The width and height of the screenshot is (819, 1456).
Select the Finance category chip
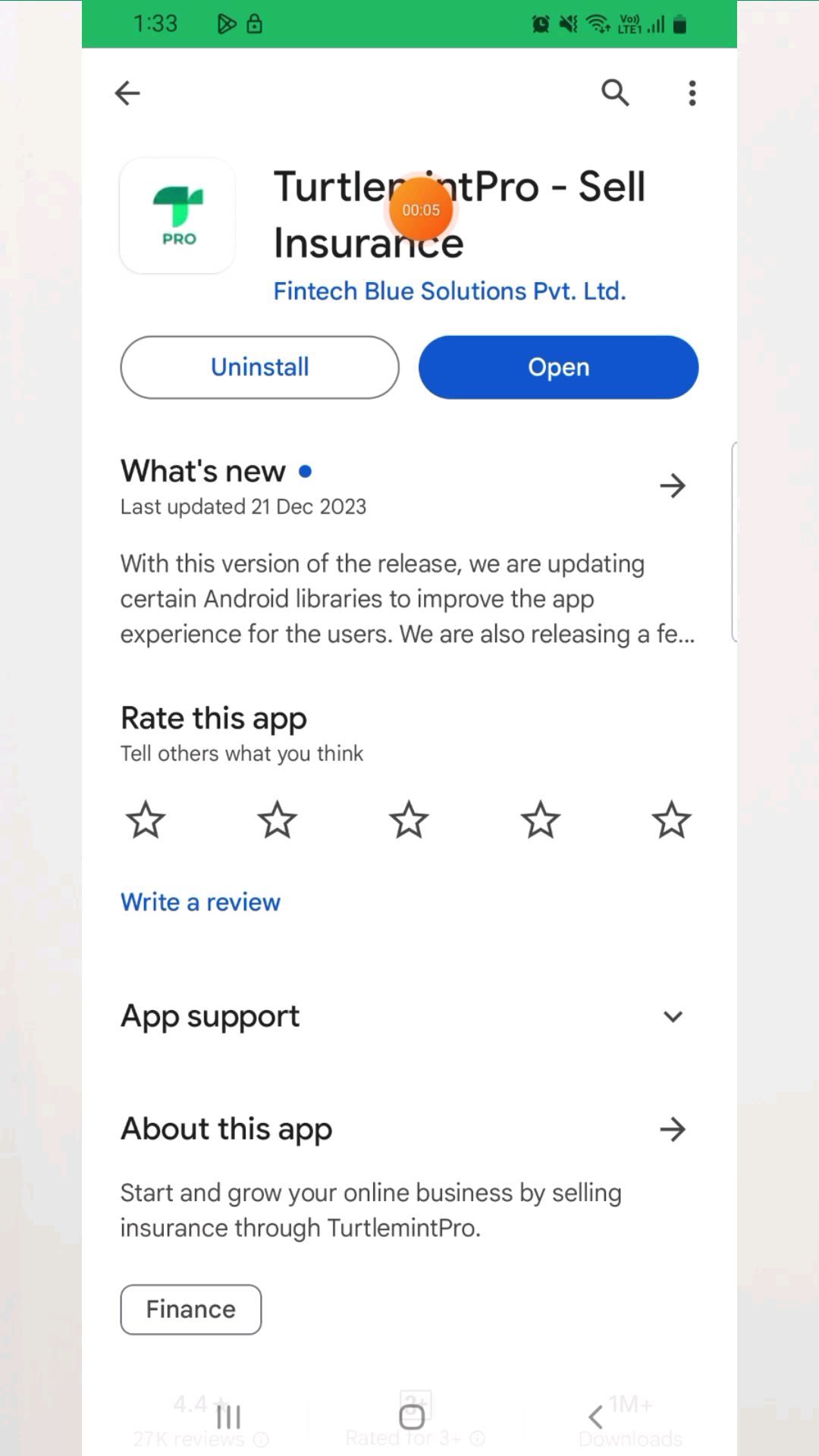click(x=190, y=1310)
